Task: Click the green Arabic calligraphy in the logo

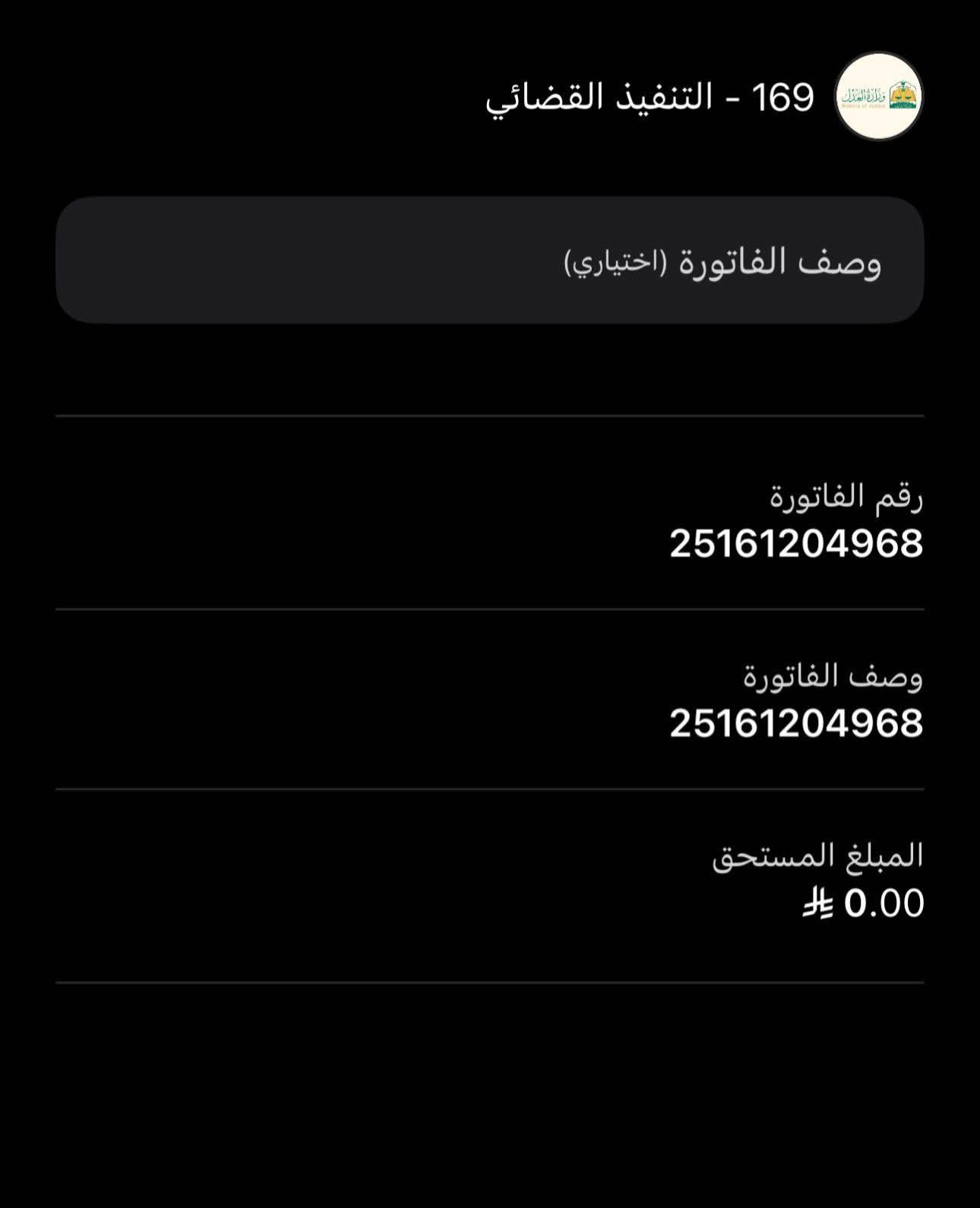Action: point(864,95)
